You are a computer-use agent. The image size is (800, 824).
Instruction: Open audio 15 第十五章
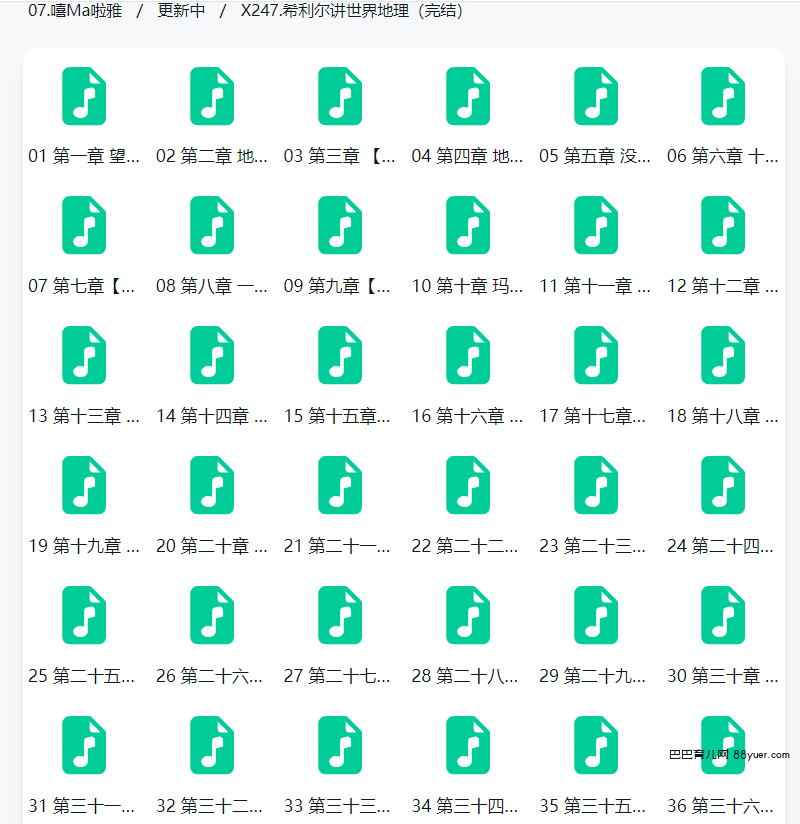pyautogui.click(x=340, y=355)
